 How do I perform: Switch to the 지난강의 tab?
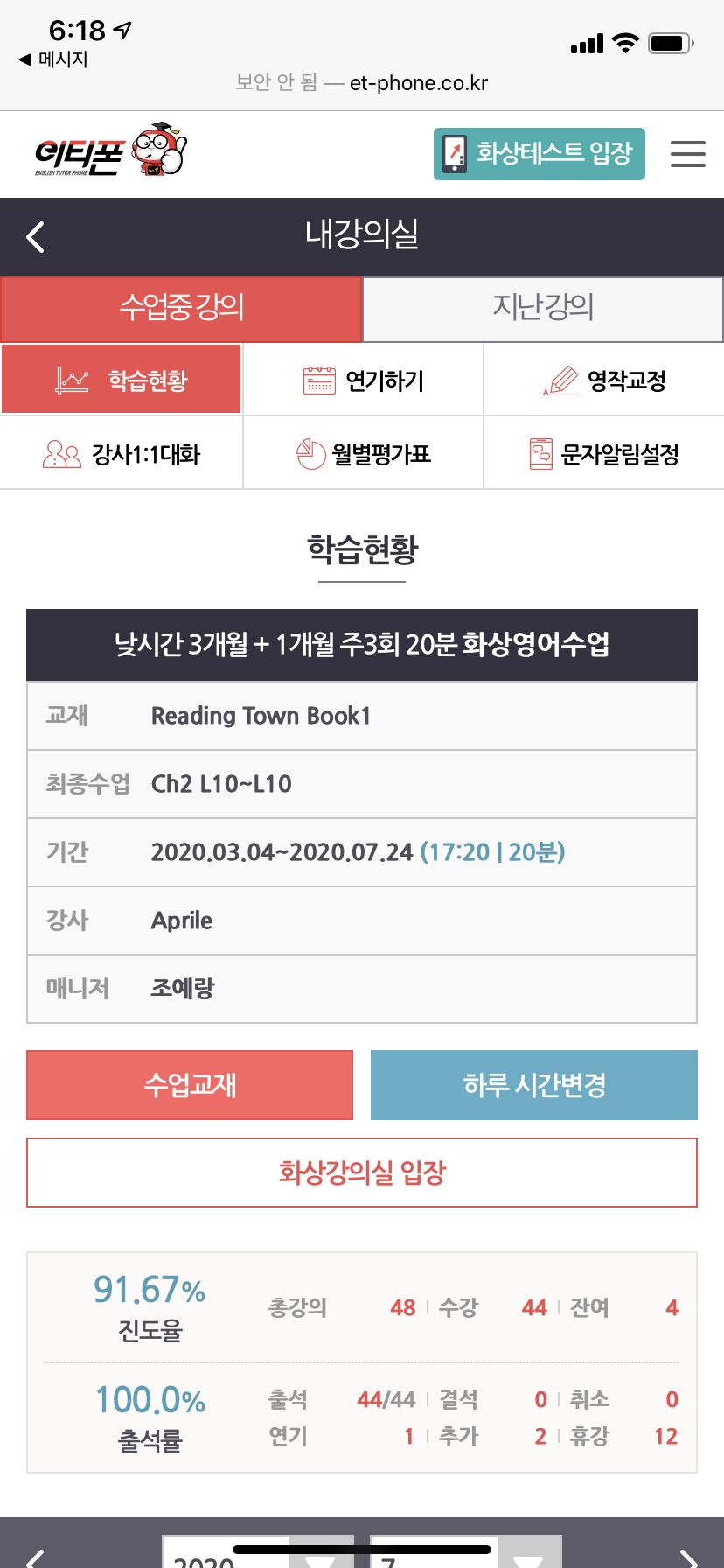coord(543,309)
